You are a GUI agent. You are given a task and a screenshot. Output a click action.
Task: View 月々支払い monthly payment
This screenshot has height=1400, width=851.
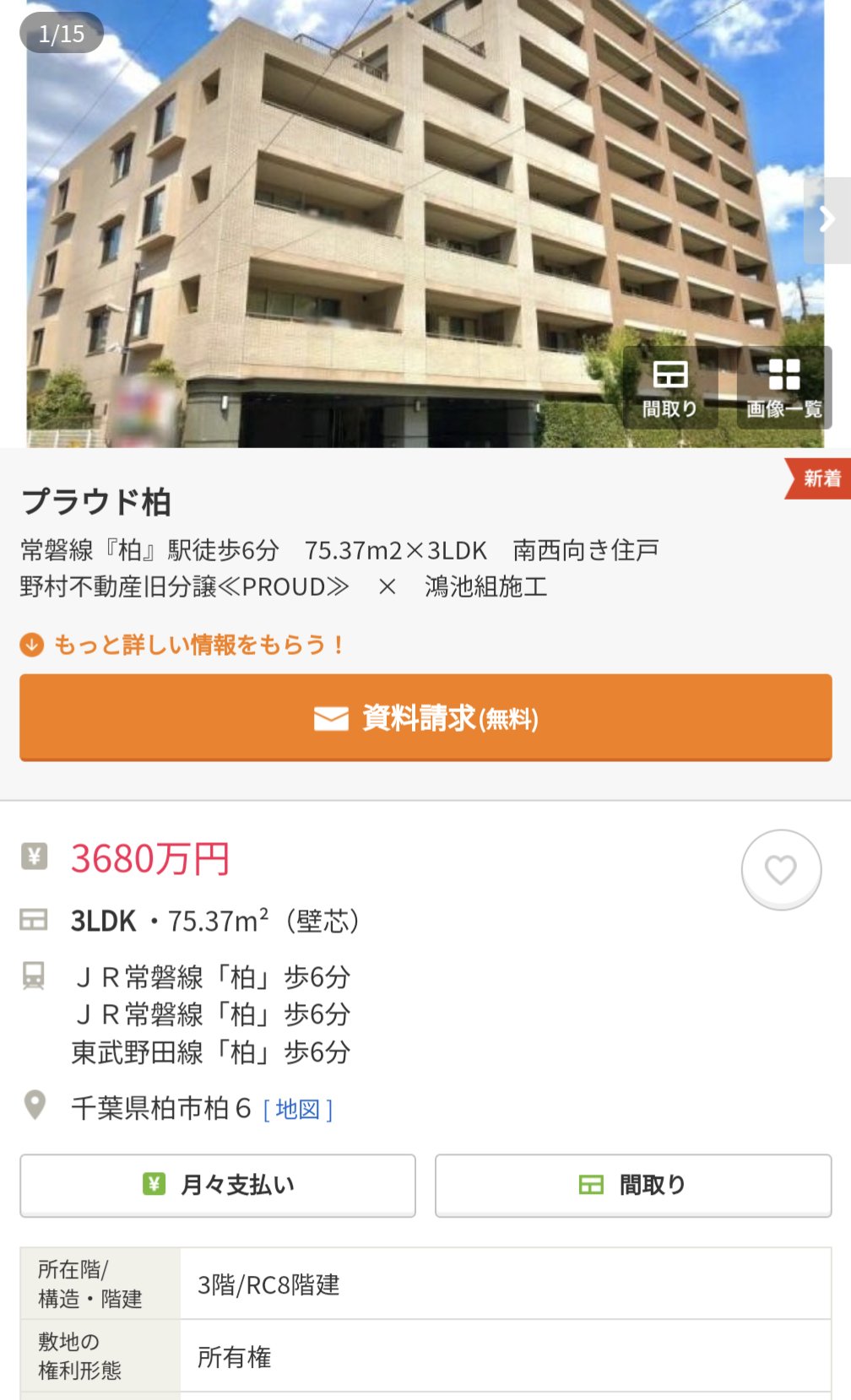click(218, 1185)
